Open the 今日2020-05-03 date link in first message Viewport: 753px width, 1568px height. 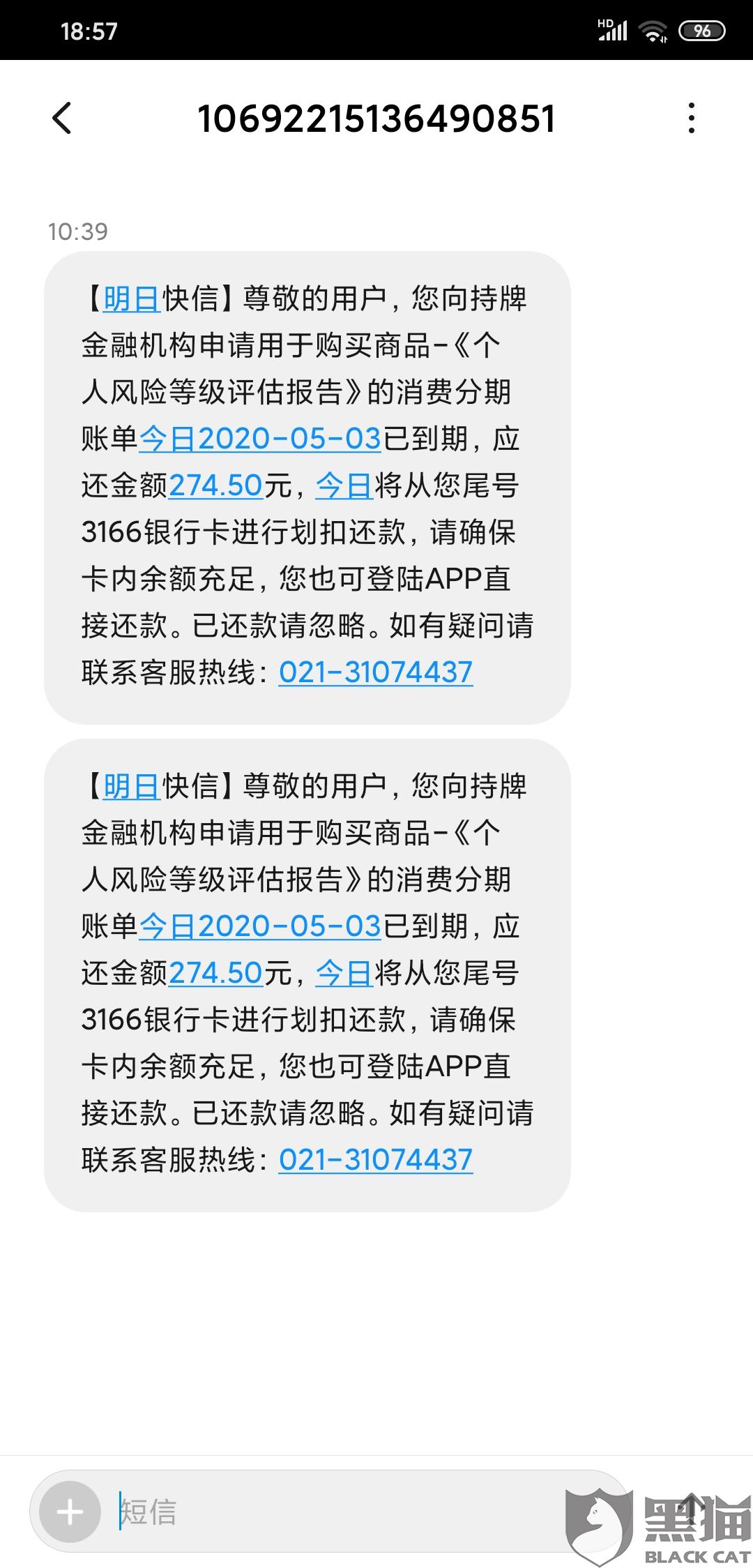pos(260,439)
